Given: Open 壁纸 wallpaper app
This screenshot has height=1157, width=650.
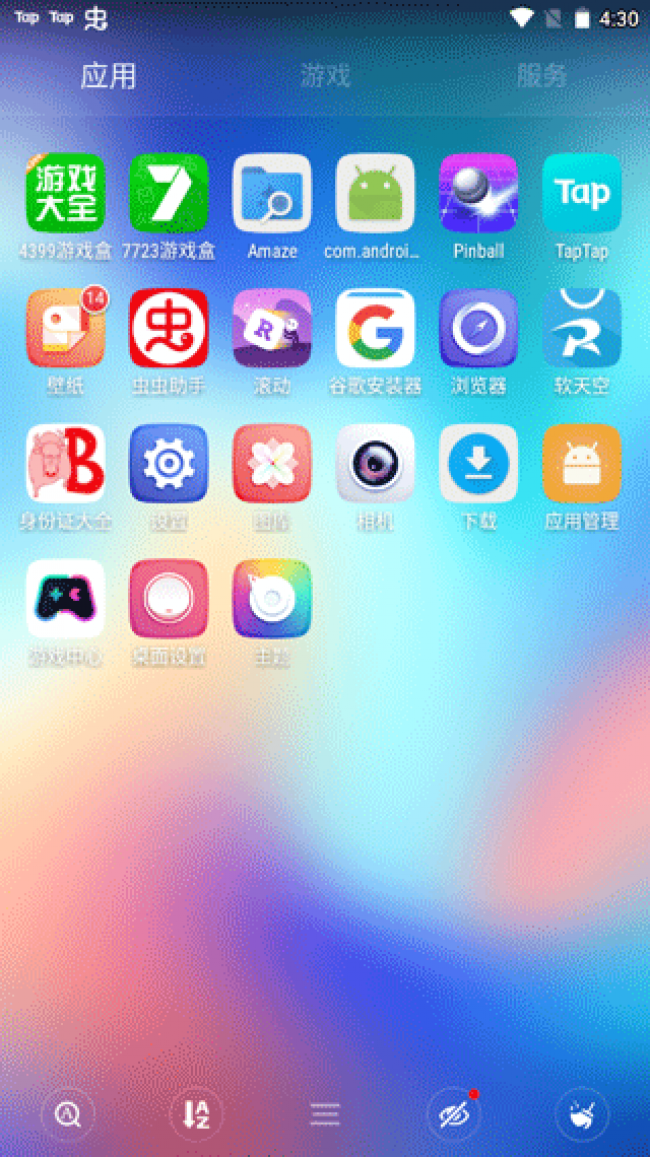Looking at the screenshot, I should tap(65, 329).
